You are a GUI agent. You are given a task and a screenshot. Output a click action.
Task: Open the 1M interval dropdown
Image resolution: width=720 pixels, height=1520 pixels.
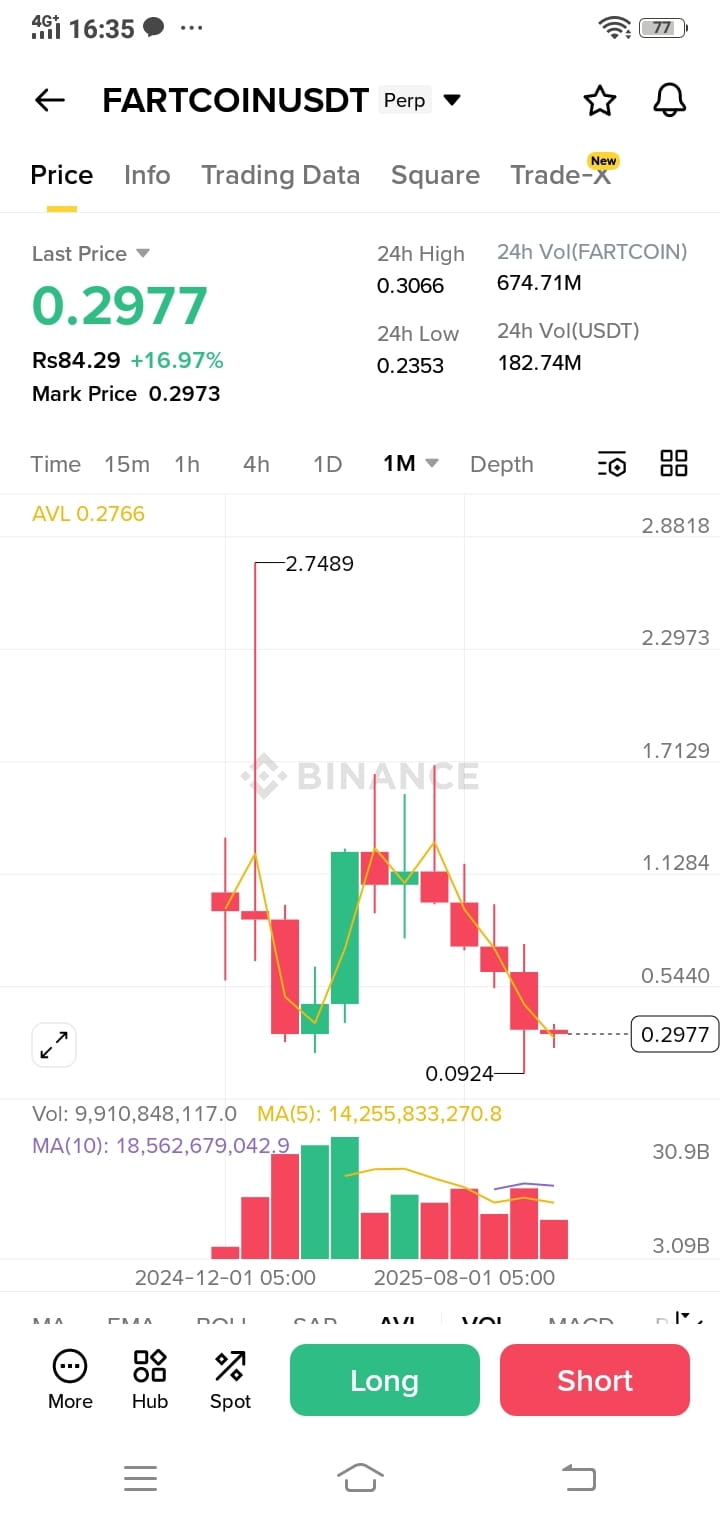[x=411, y=464]
